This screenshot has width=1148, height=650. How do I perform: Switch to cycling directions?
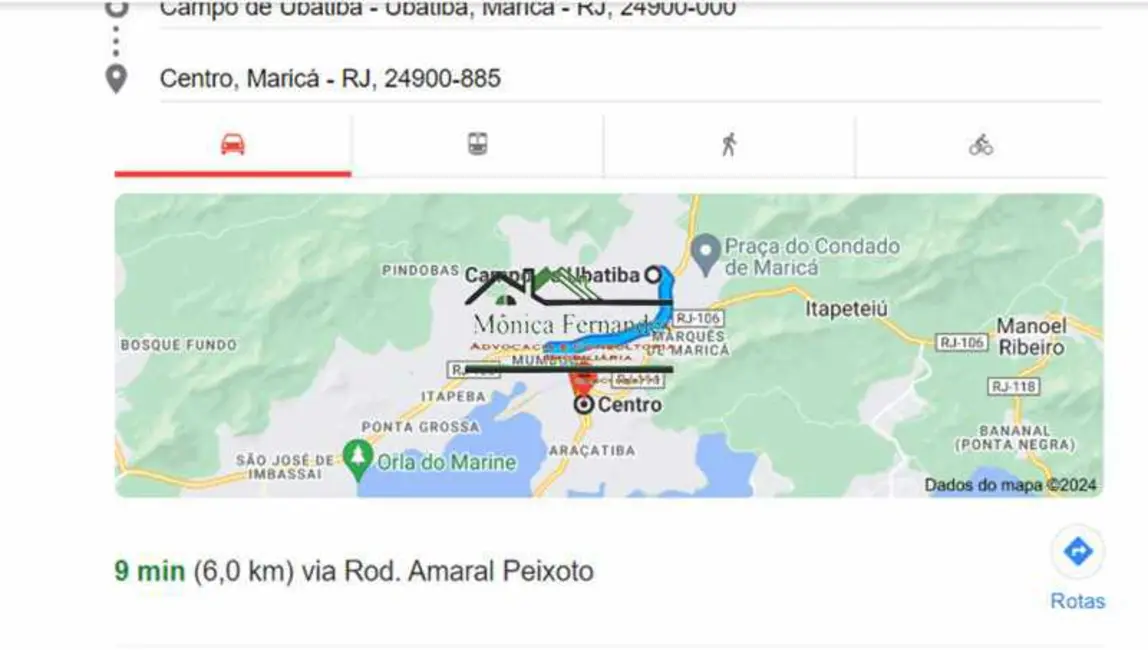coord(981,145)
